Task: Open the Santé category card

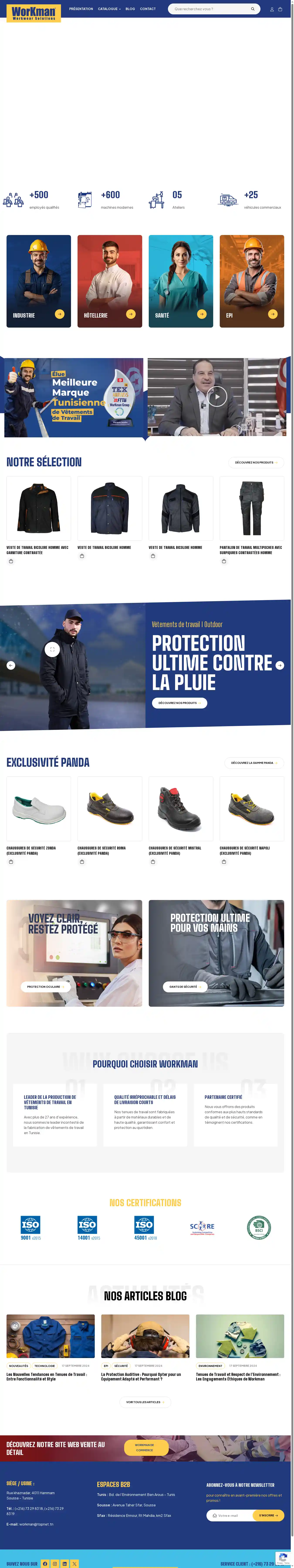Action: 181,281
